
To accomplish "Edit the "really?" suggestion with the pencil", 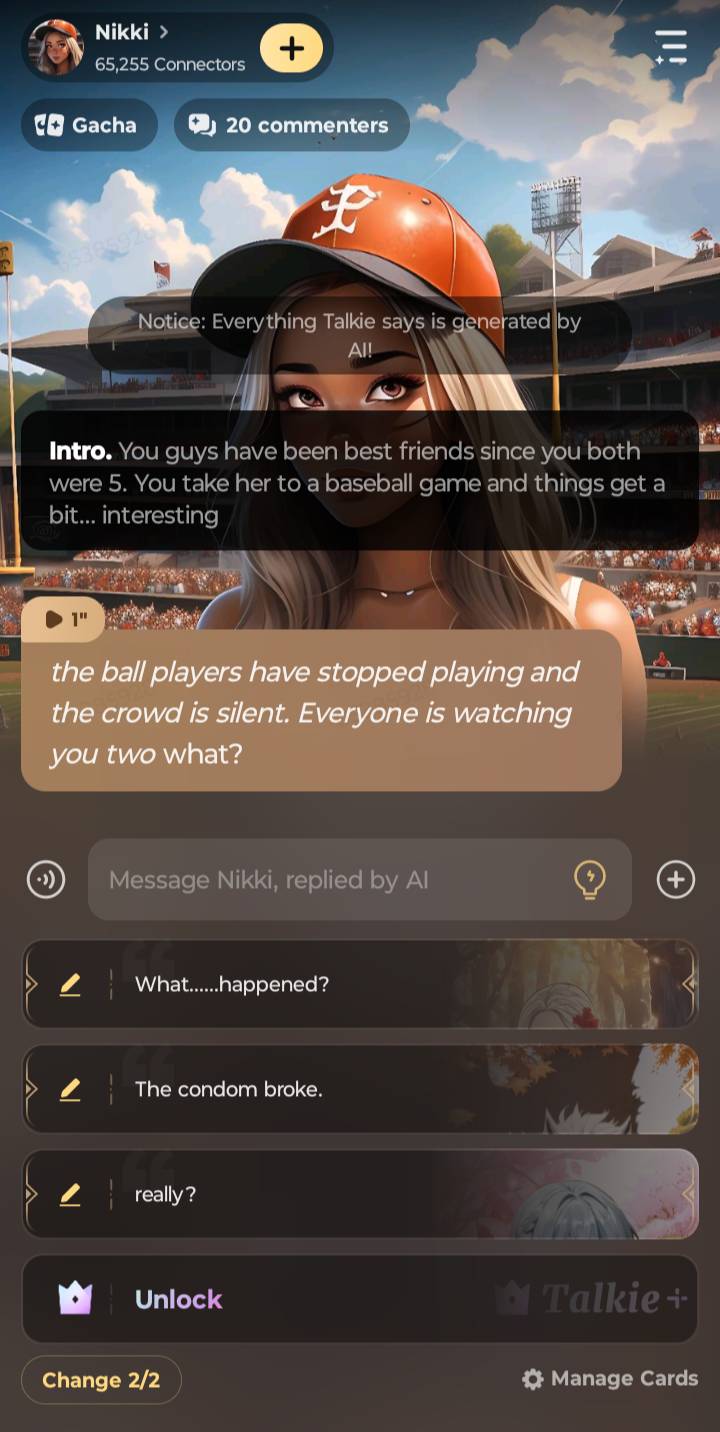I will (x=70, y=1194).
